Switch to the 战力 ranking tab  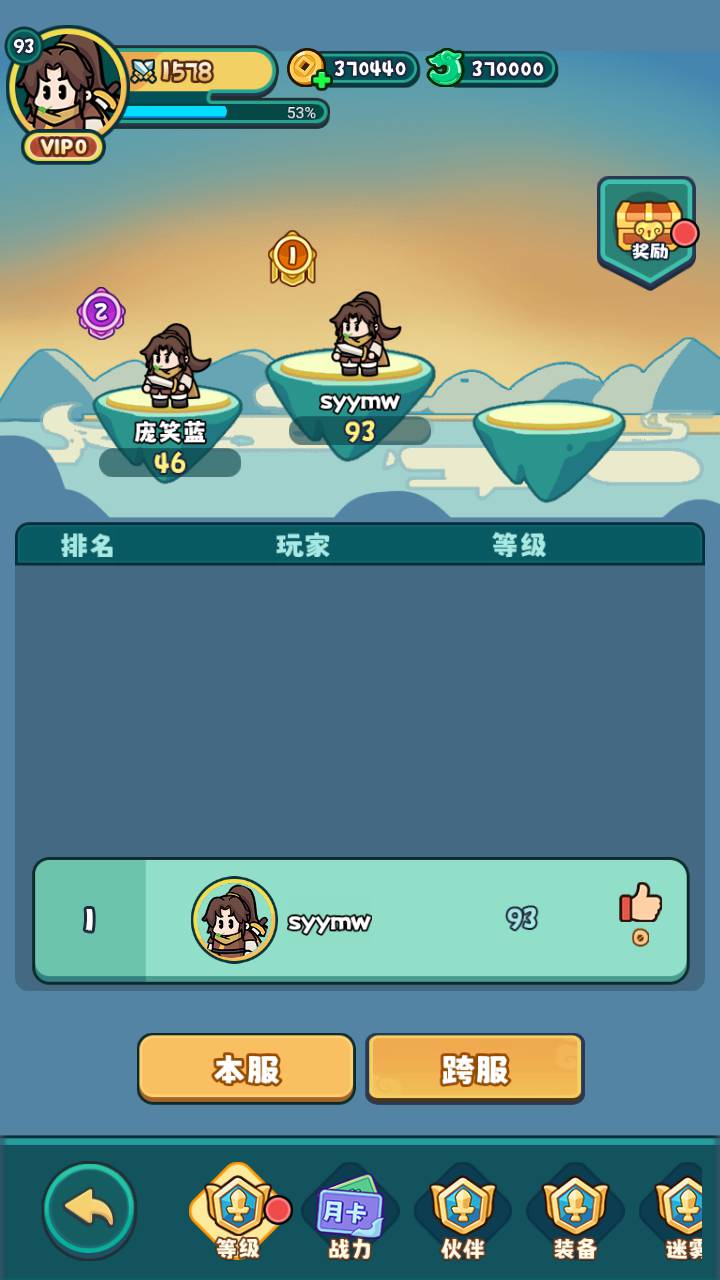coord(350,1213)
